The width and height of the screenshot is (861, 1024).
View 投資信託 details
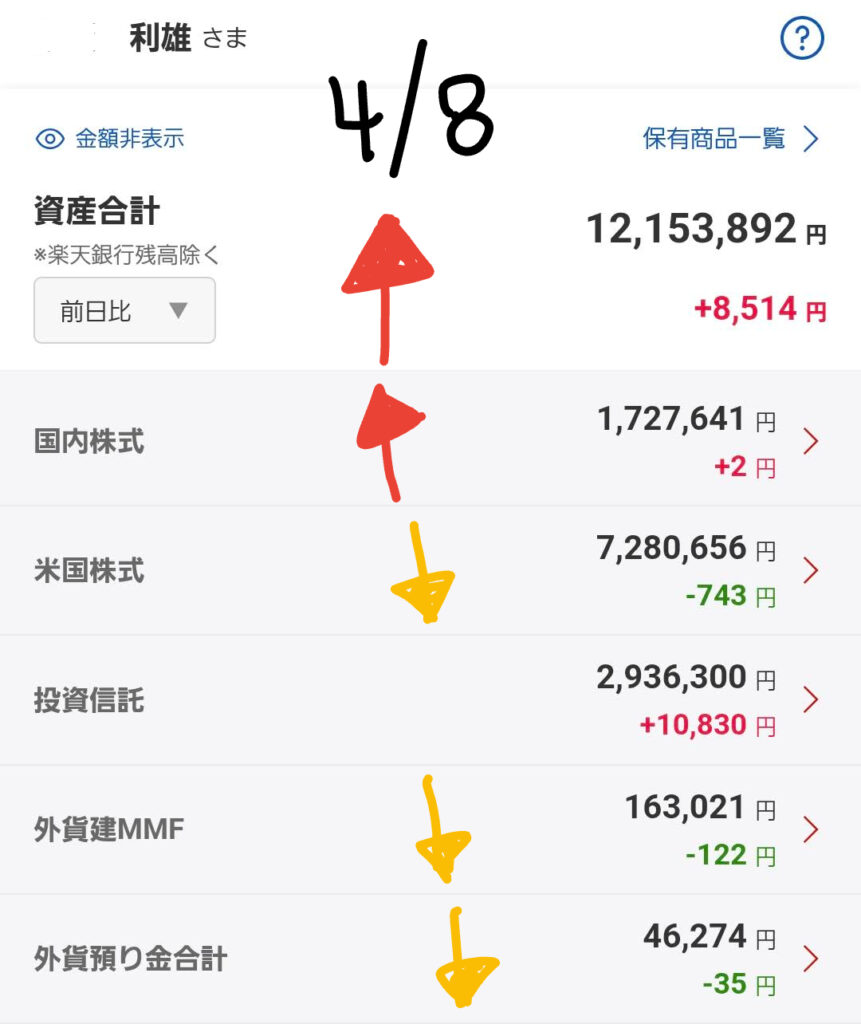tap(430, 700)
